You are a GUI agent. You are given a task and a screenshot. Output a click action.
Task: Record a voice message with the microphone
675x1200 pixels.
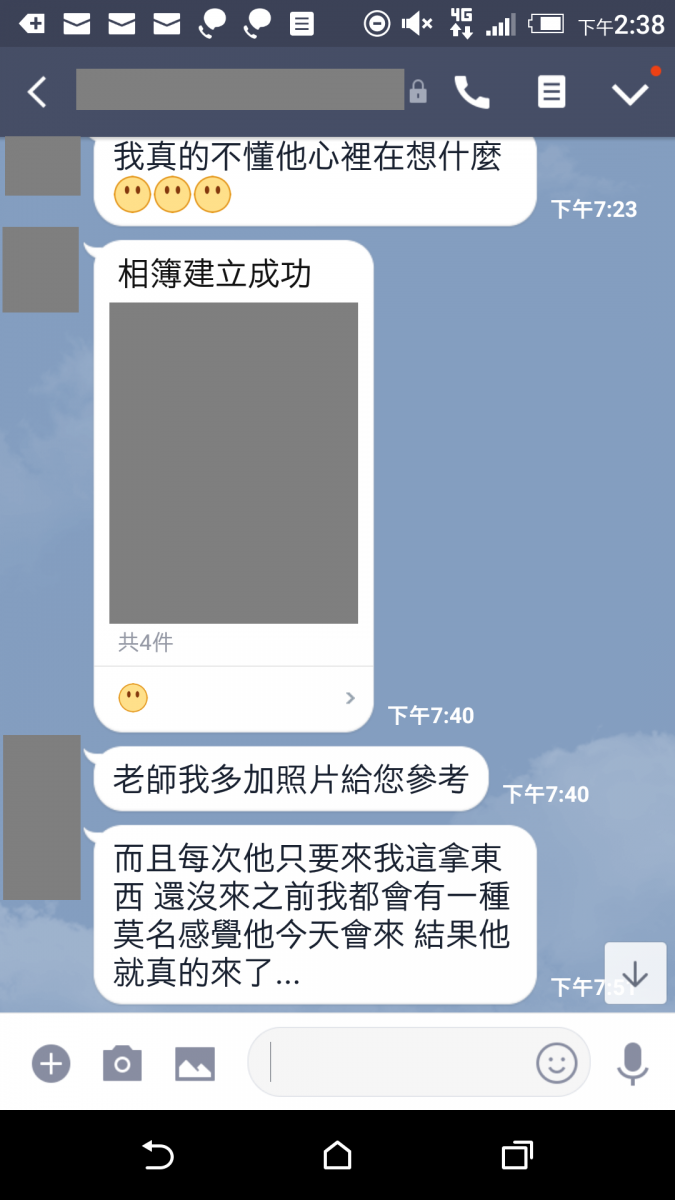point(632,1063)
